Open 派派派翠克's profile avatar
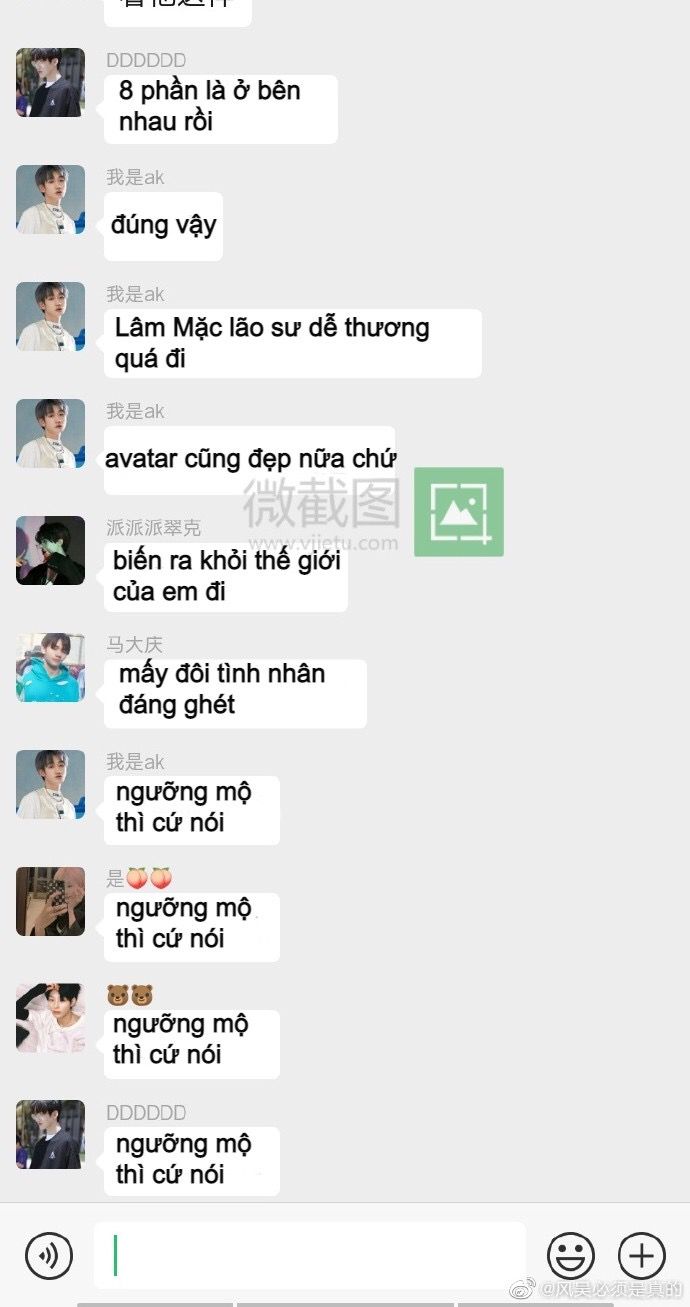 click(50, 550)
